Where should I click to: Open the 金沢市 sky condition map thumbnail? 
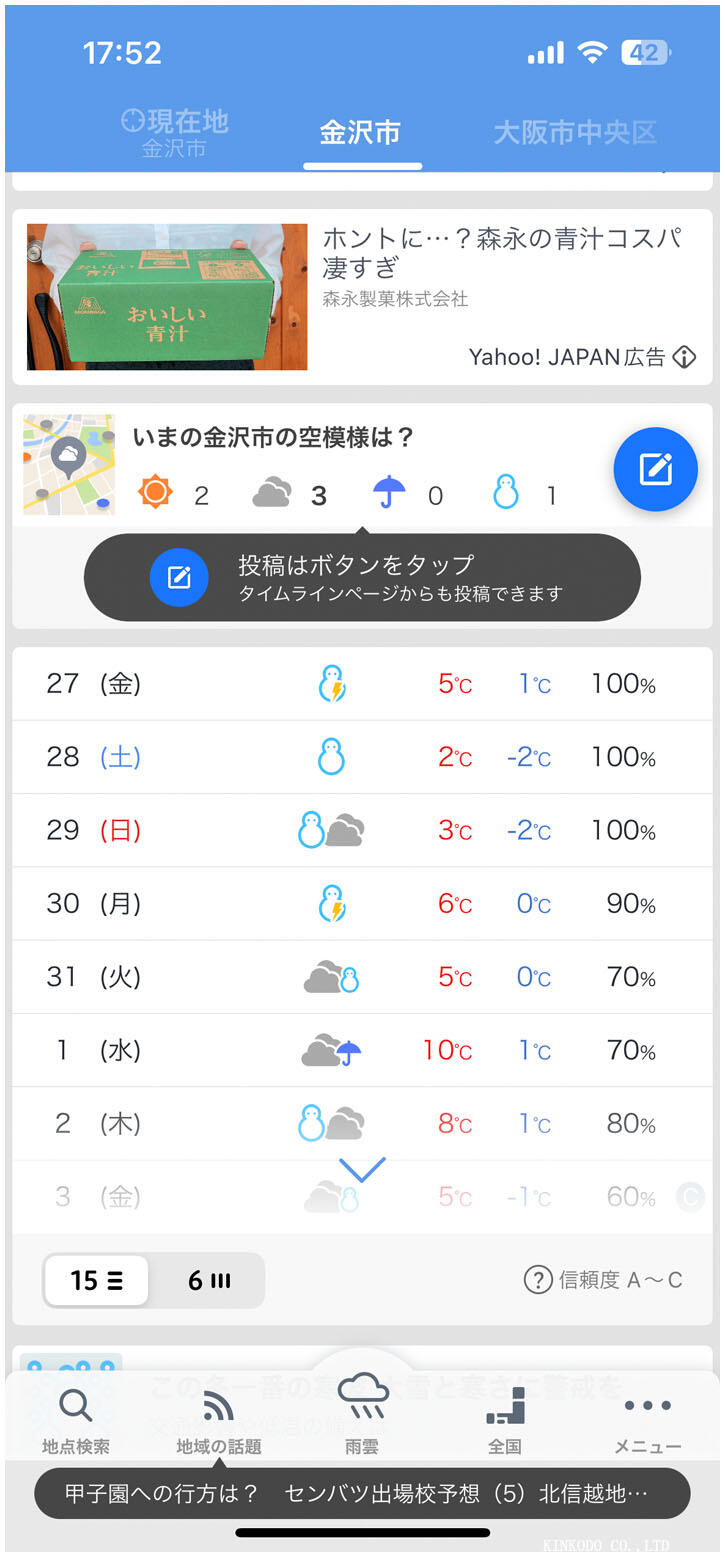[69, 464]
